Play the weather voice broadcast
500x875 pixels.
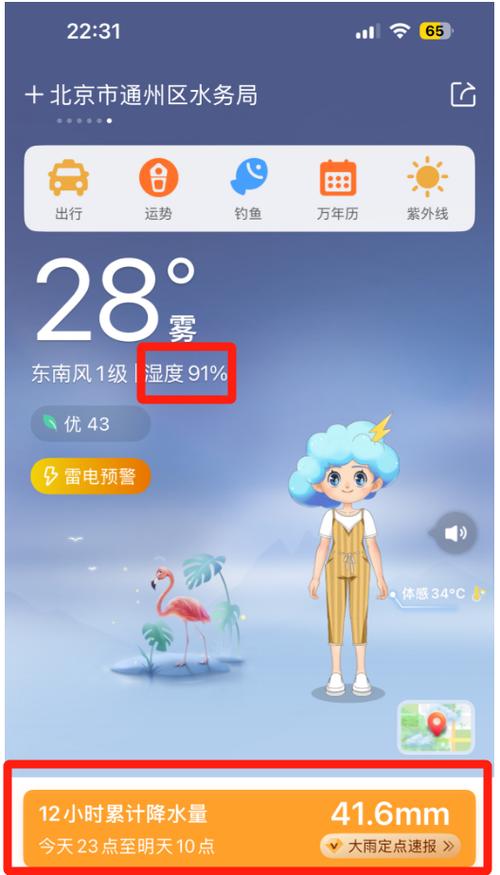[455, 533]
